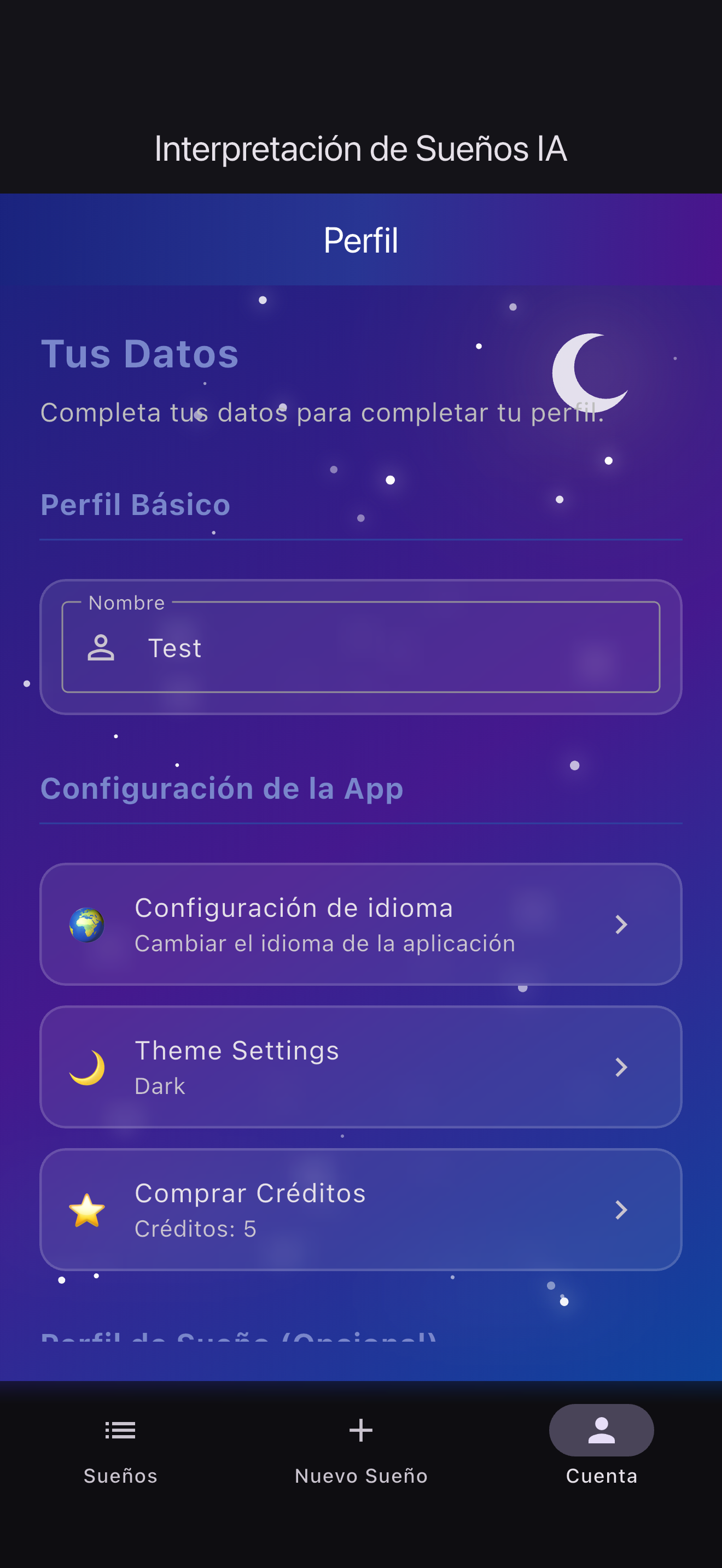Click the list icon above Sueños
The height and width of the screenshot is (1568, 722).
coord(120,1430)
